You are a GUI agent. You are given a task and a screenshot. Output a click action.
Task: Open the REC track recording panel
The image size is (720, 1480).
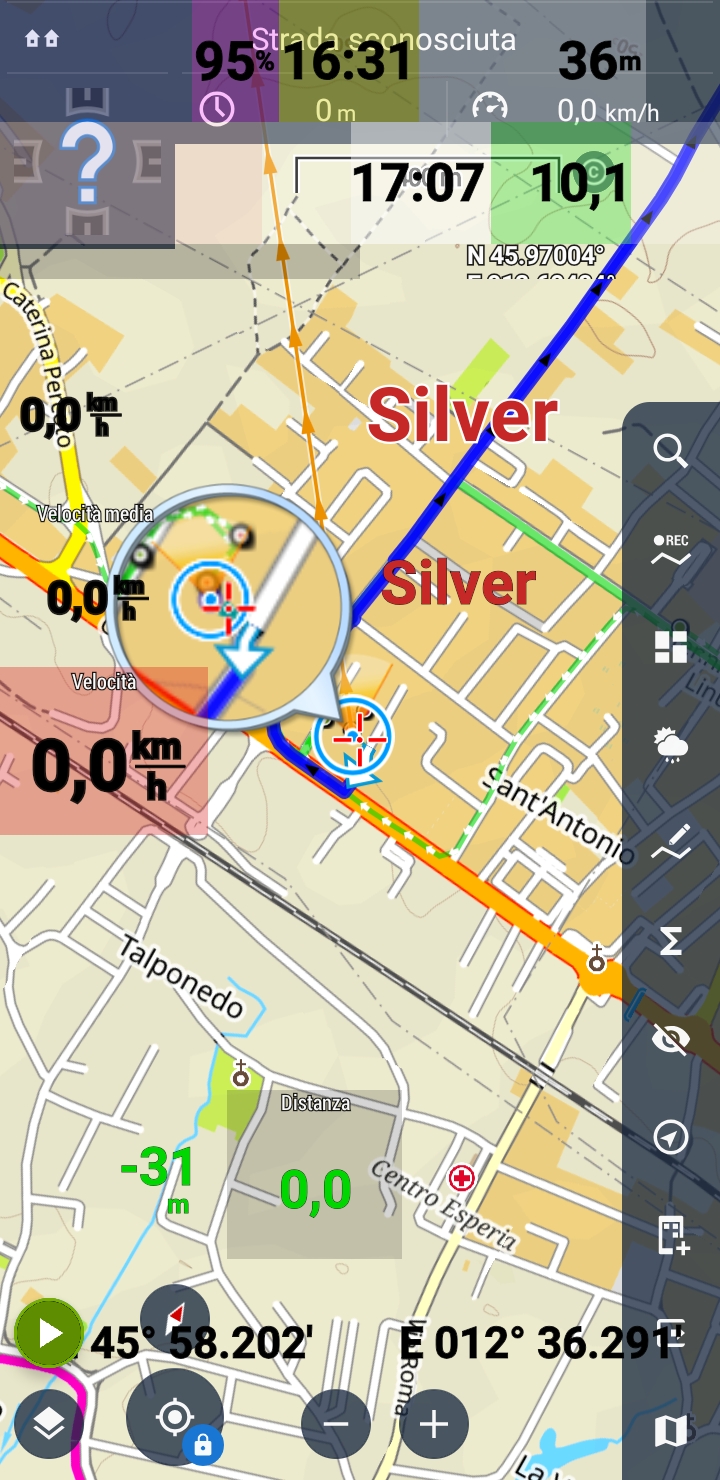tap(670, 549)
